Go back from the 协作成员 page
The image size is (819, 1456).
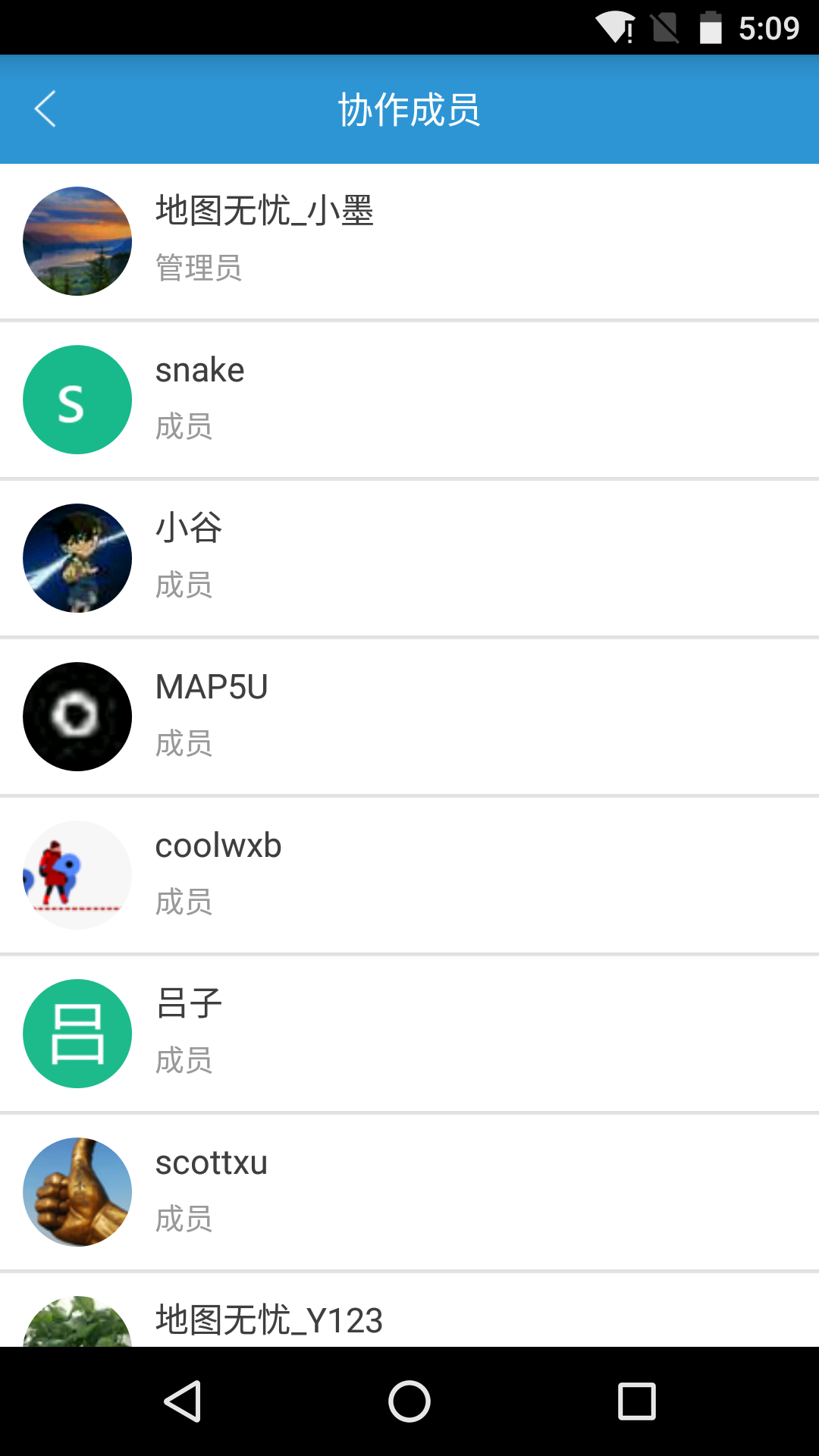45,109
